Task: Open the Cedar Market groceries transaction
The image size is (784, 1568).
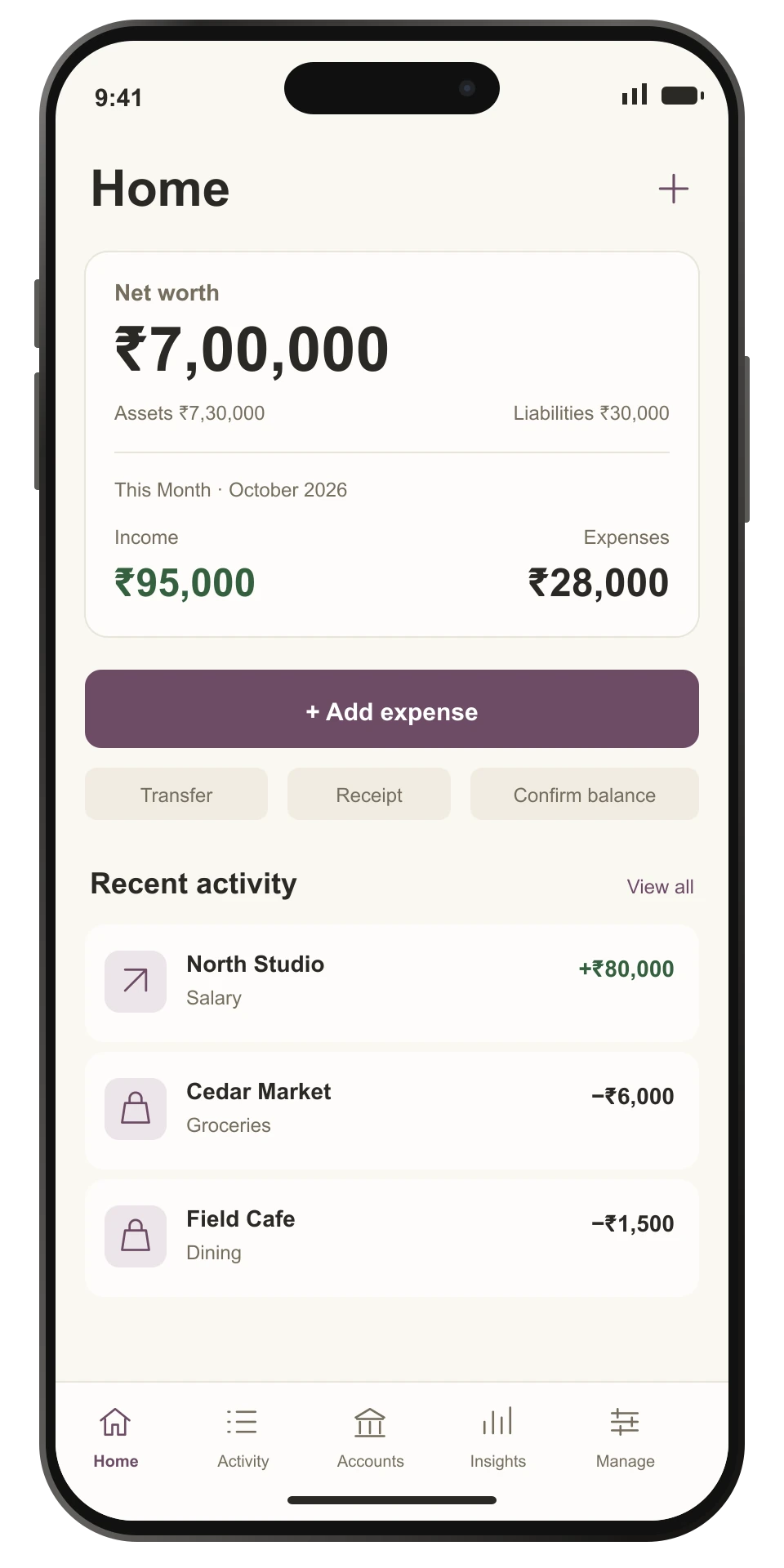Action: (x=392, y=1111)
